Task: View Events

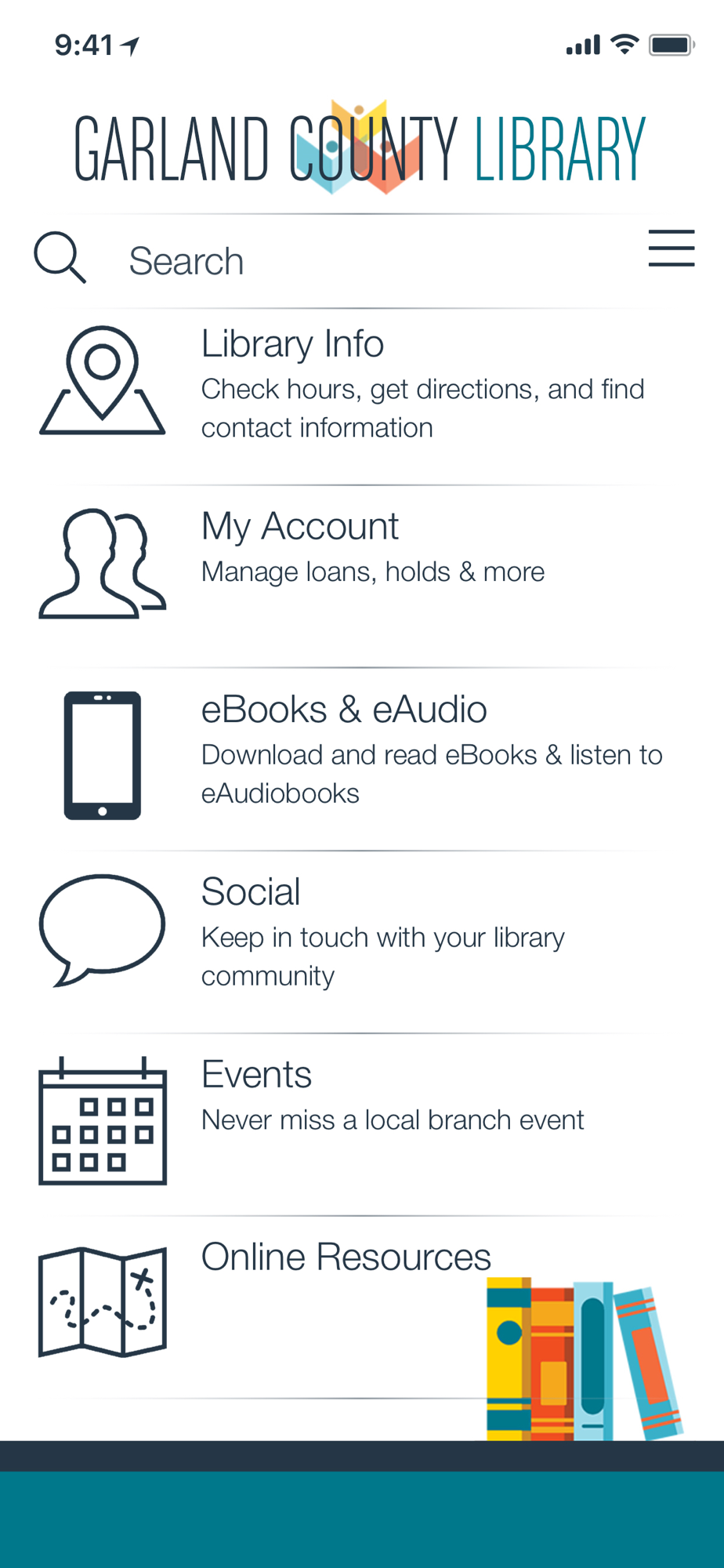Action: pos(362,1124)
